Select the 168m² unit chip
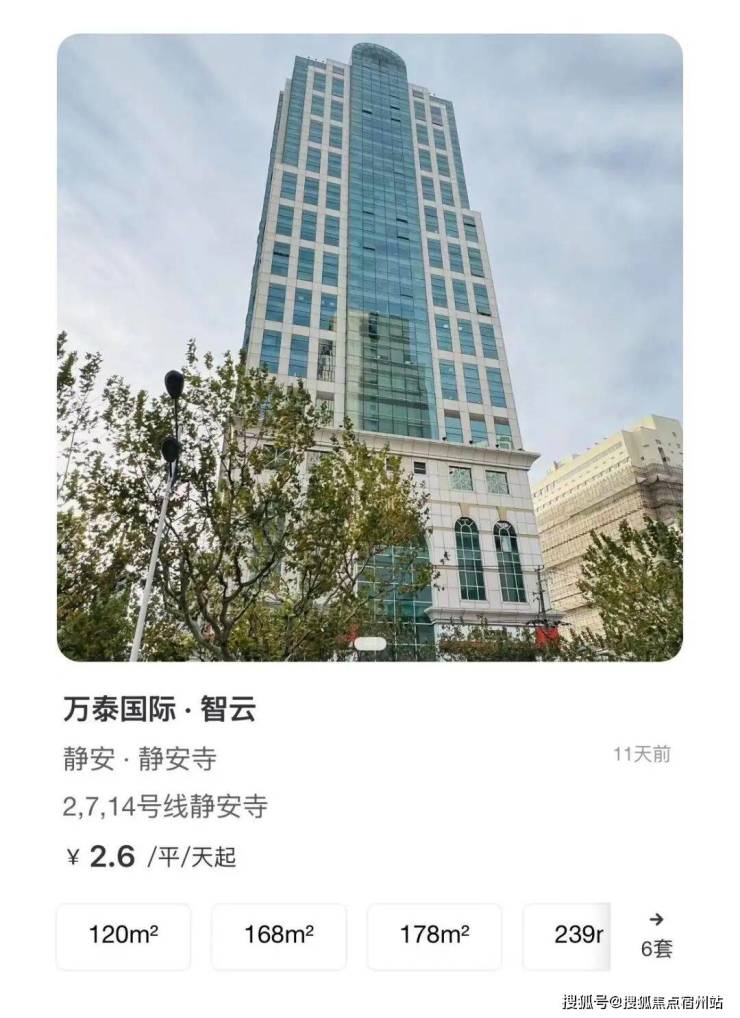This screenshot has width=740, height=1018. [x=279, y=936]
